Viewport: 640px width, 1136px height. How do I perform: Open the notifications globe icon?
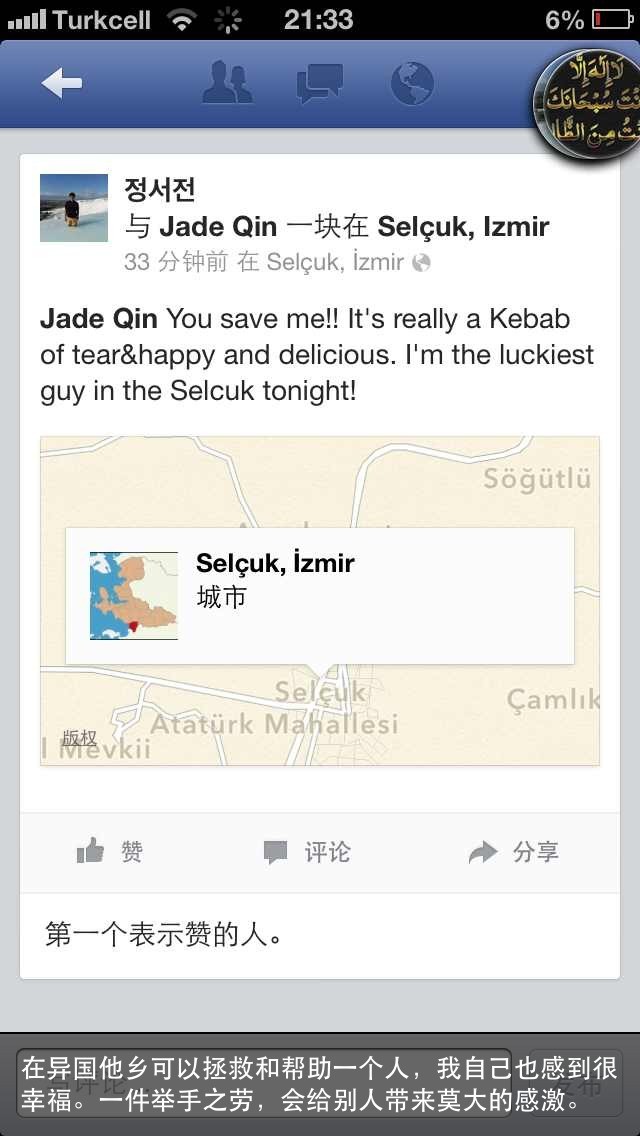pyautogui.click(x=412, y=83)
